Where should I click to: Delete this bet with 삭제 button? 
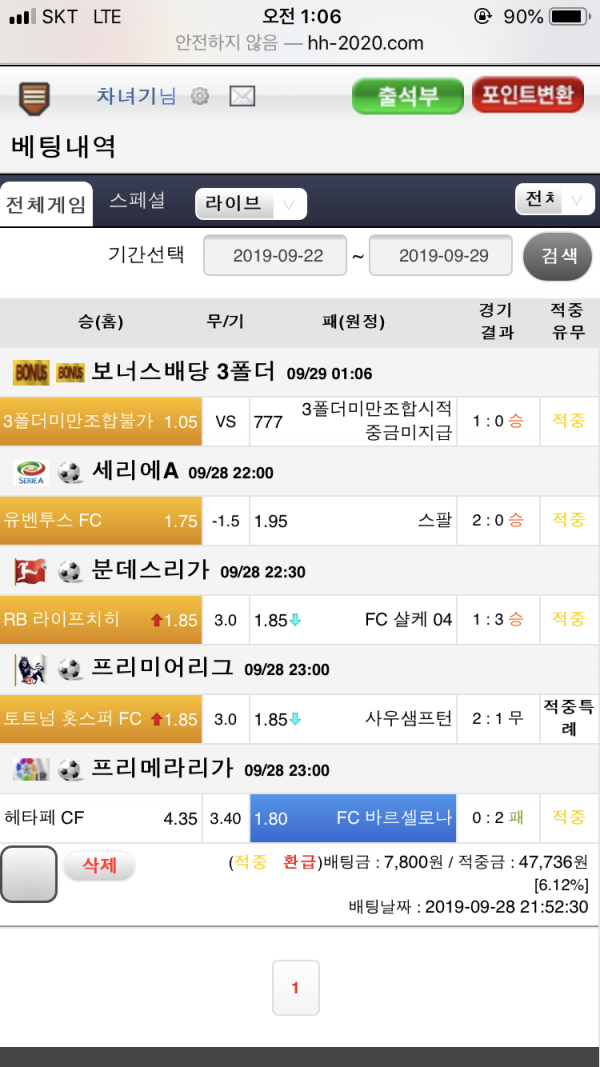pyautogui.click(x=99, y=866)
